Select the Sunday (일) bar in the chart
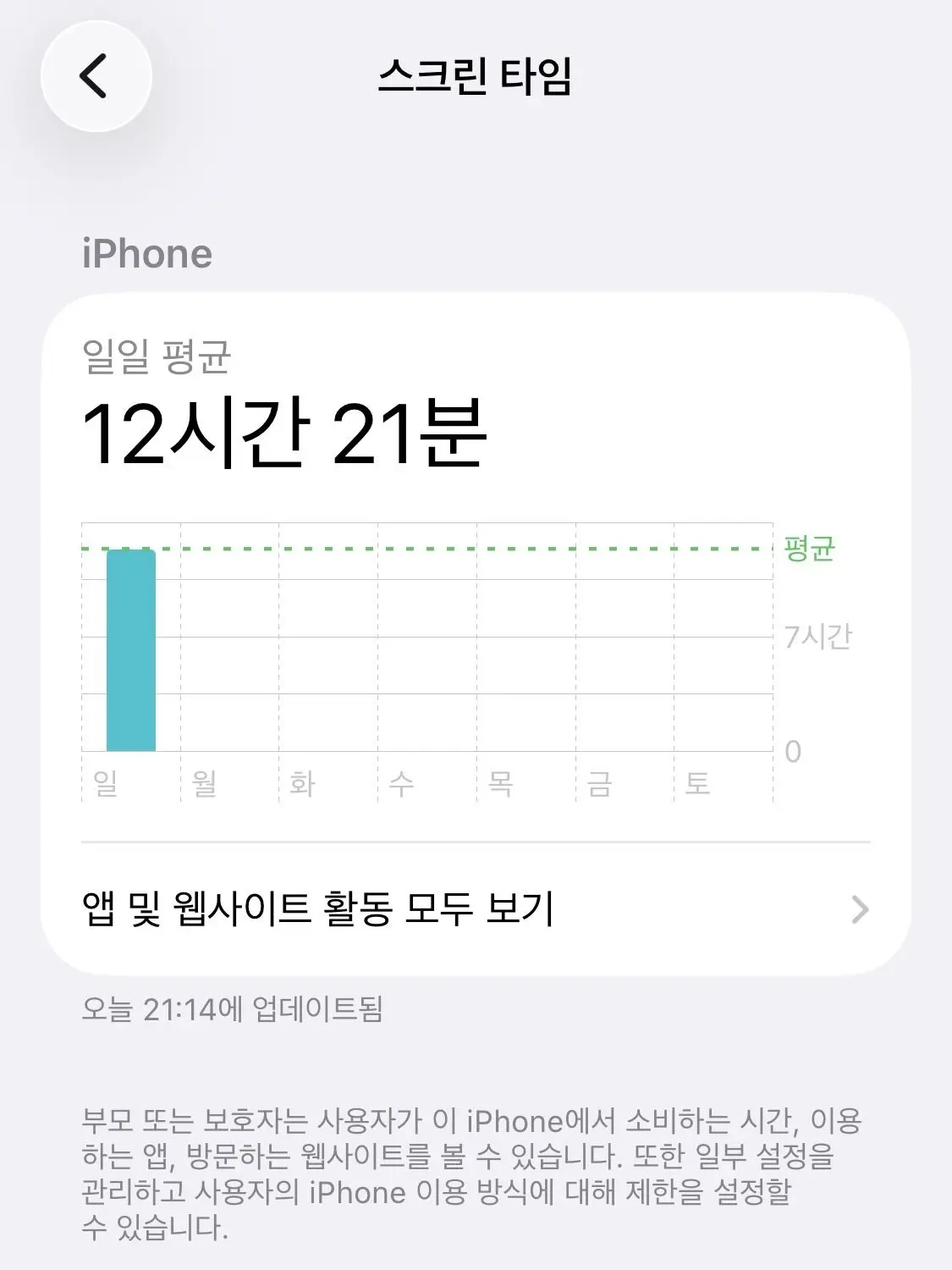The height and width of the screenshot is (1270, 952). pyautogui.click(x=131, y=652)
